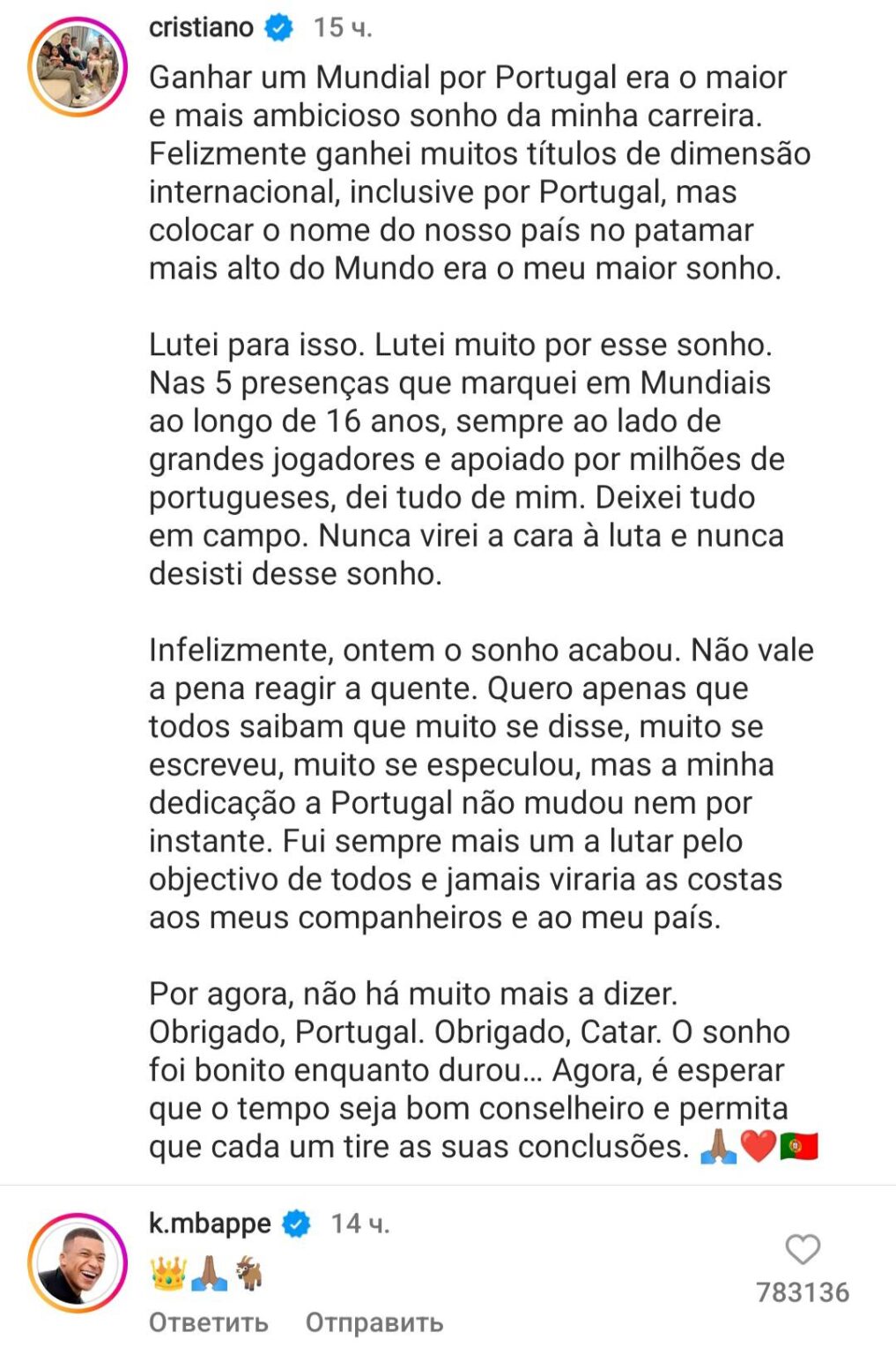Reply to k.mbappe's comment via Ответить
Screen dimensions: 896x1354
(209, 1322)
